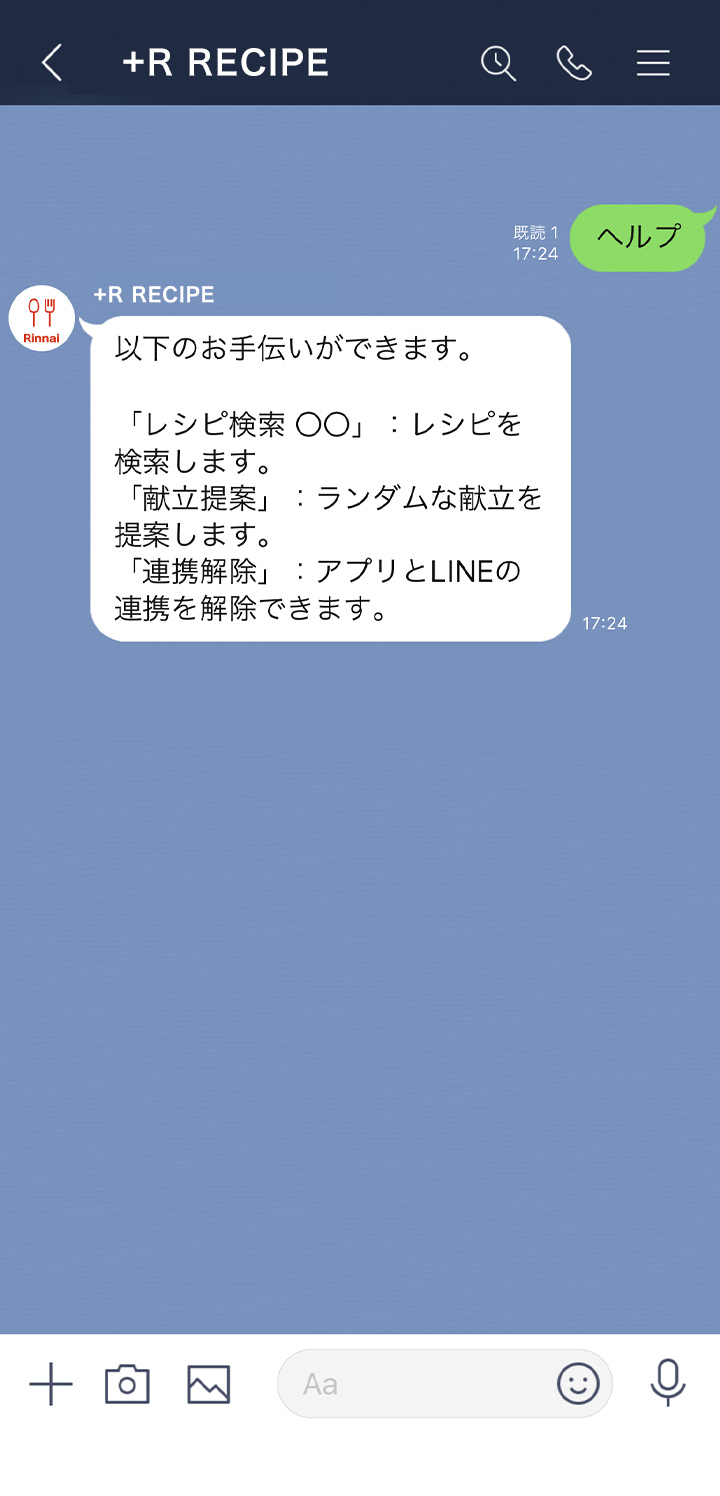This screenshot has width=720, height=1496.
Task: Open chat search
Action: coord(498,63)
